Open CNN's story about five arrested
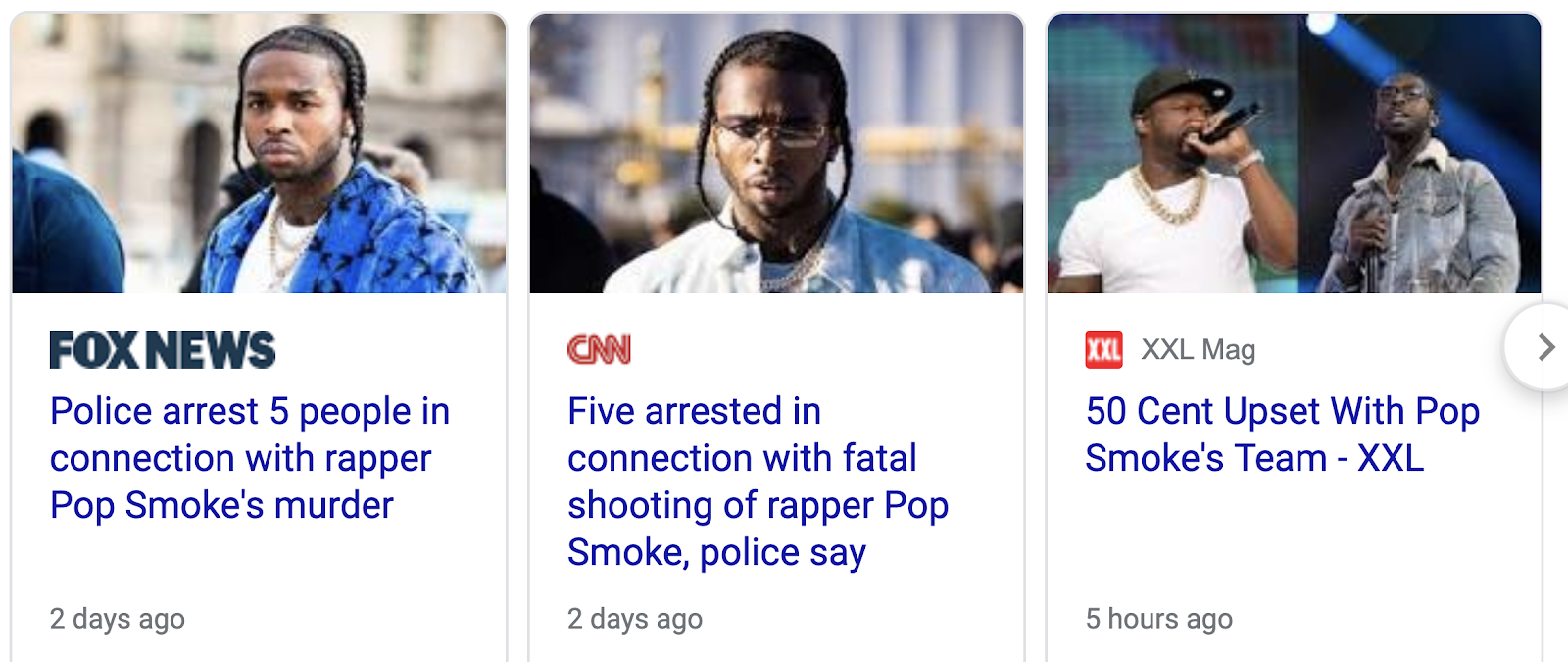 [x=758, y=482]
